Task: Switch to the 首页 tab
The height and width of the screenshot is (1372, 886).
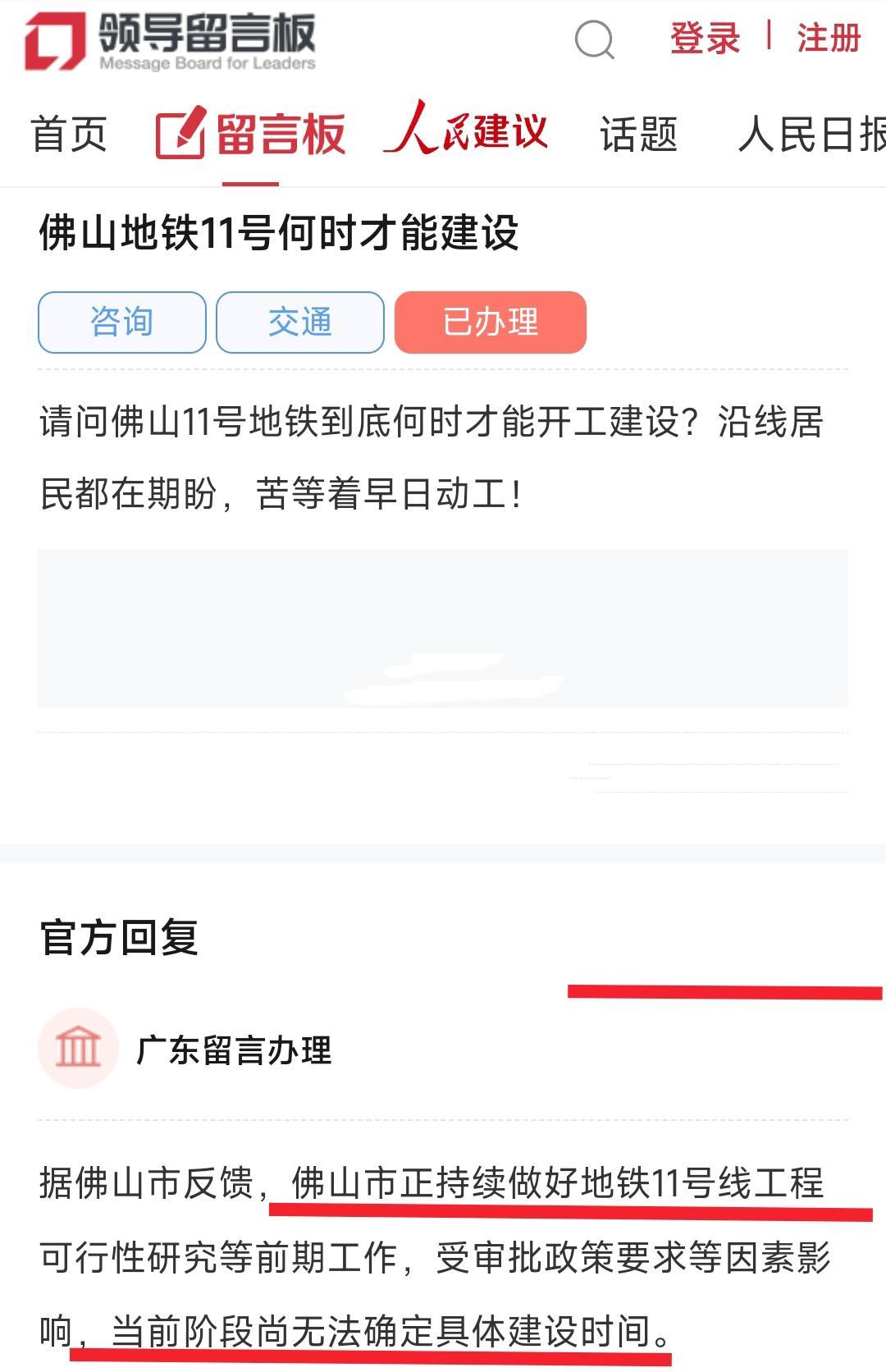Action: (67, 135)
